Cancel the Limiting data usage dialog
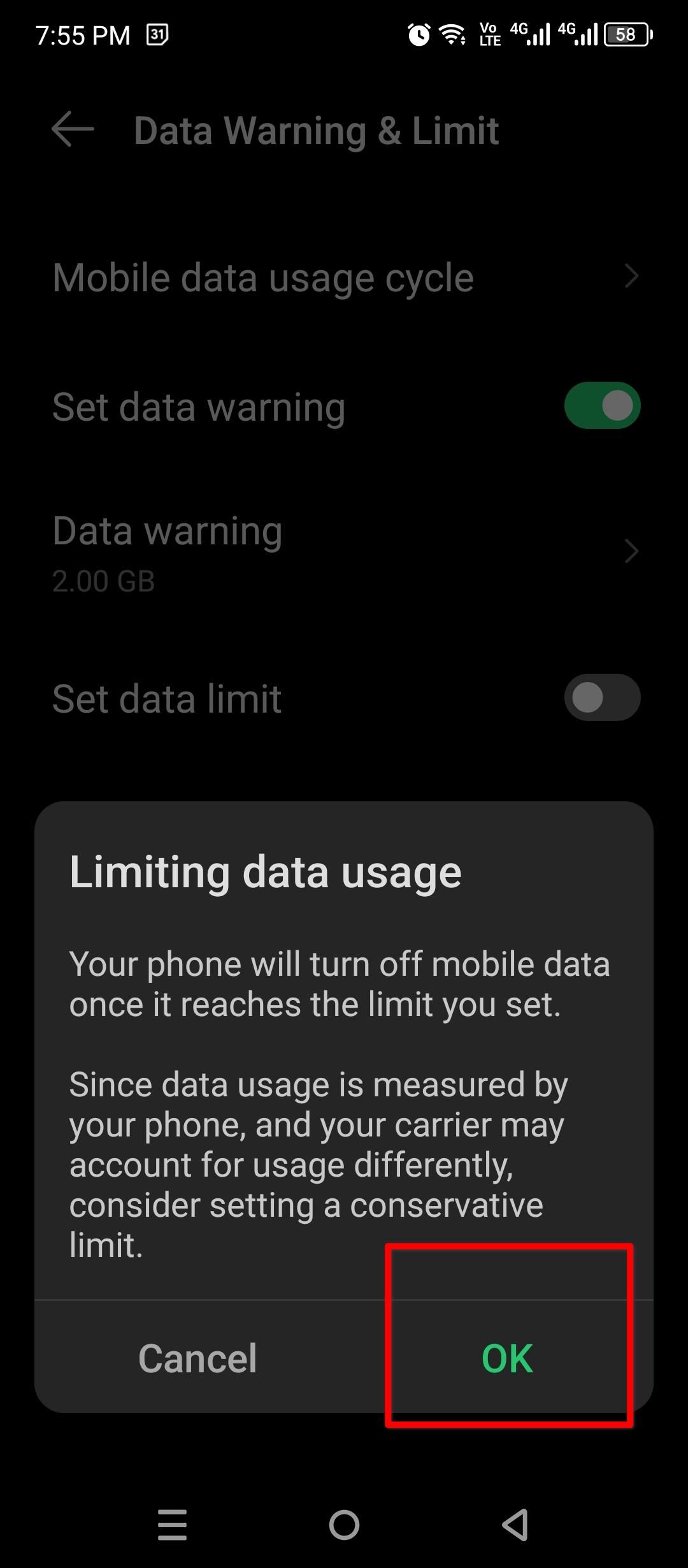Image resolution: width=688 pixels, height=1568 pixels. (197, 1358)
